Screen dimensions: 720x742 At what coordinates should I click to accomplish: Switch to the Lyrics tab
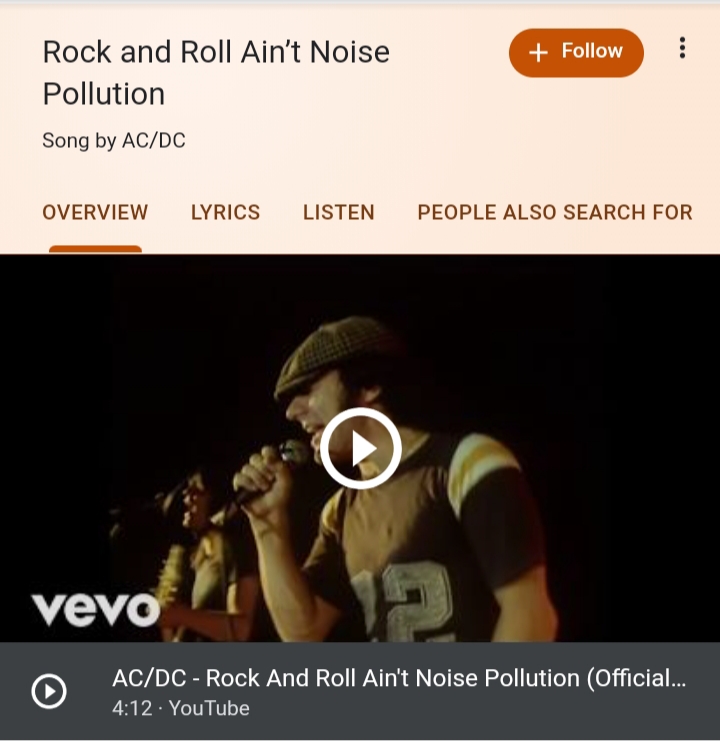(225, 212)
